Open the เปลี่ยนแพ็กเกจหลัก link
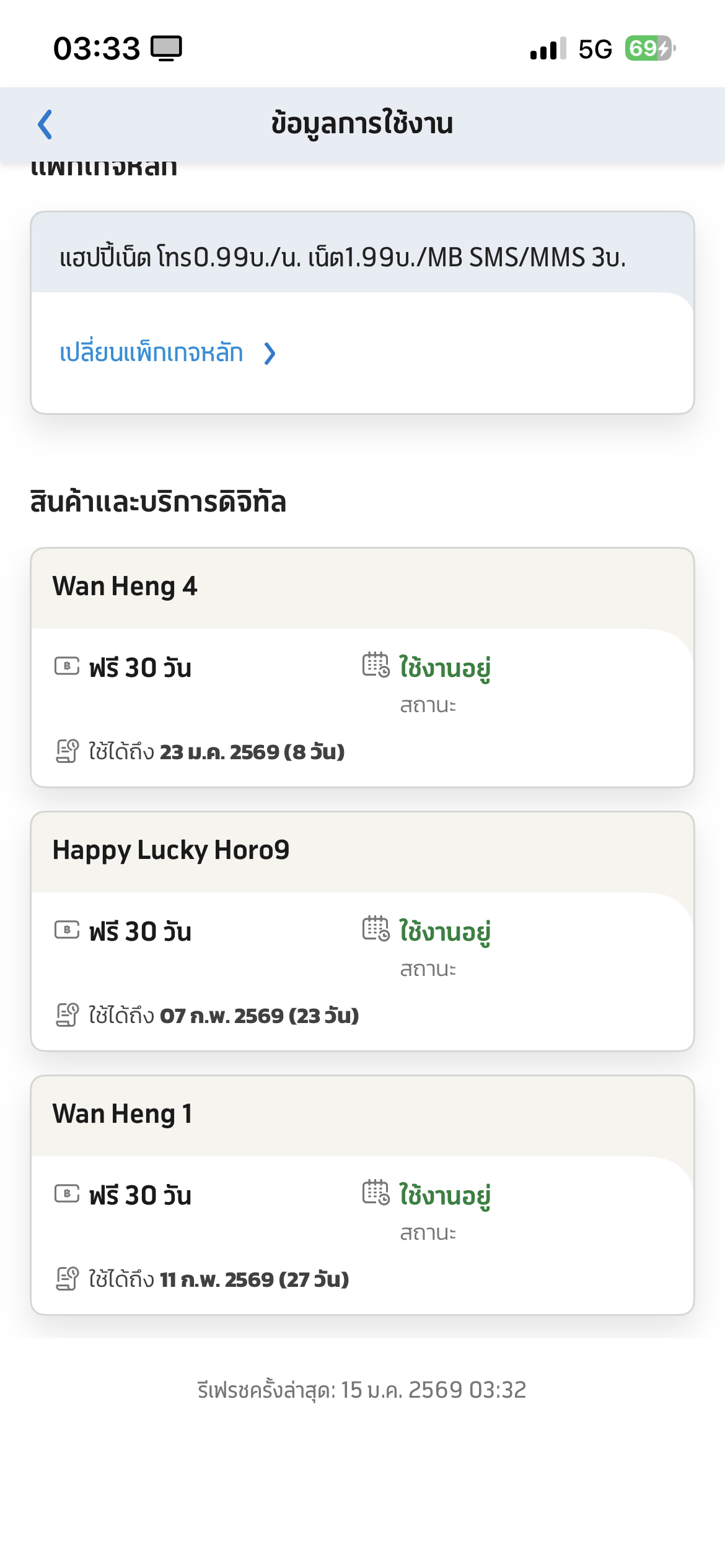725x1568 pixels. coord(166,353)
